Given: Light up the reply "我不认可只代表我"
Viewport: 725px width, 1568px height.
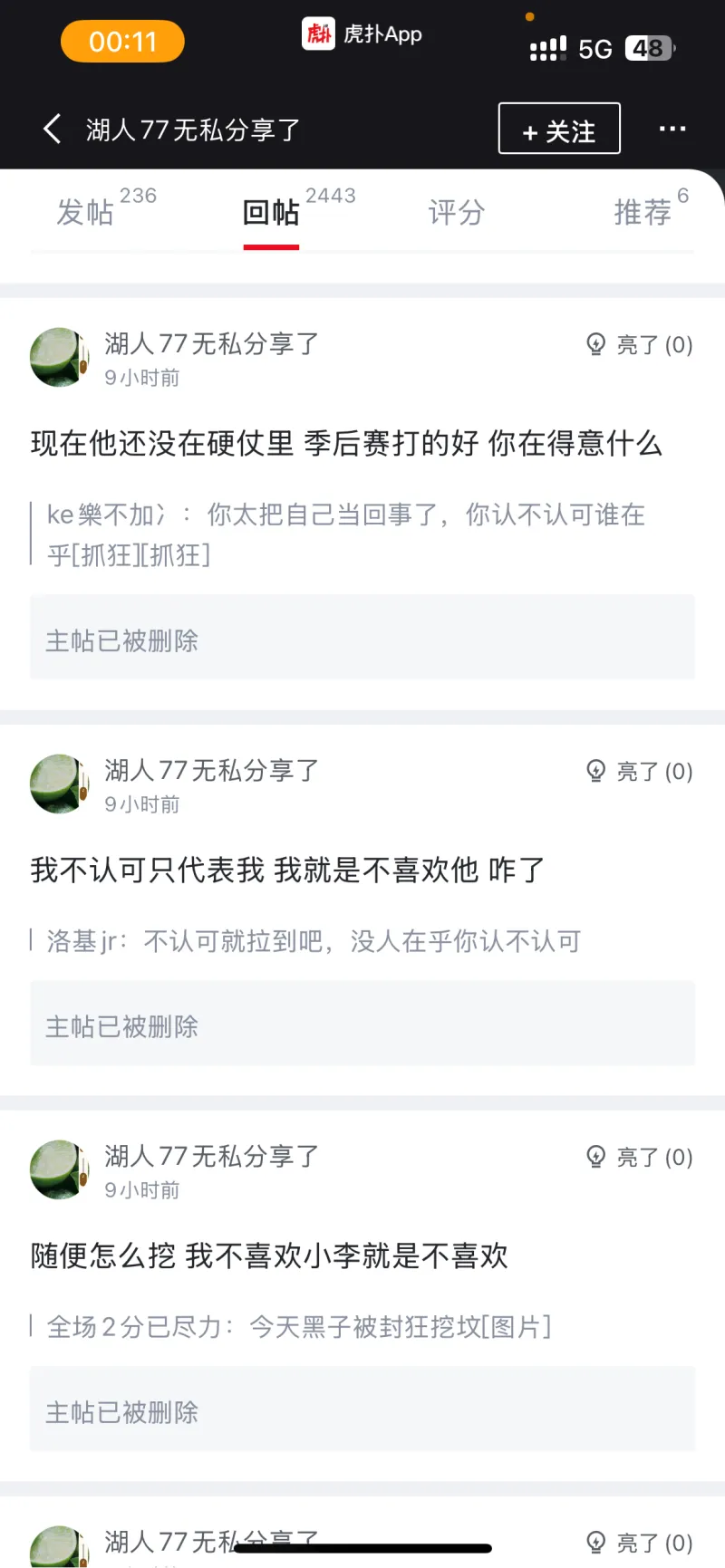Looking at the screenshot, I should click(640, 771).
